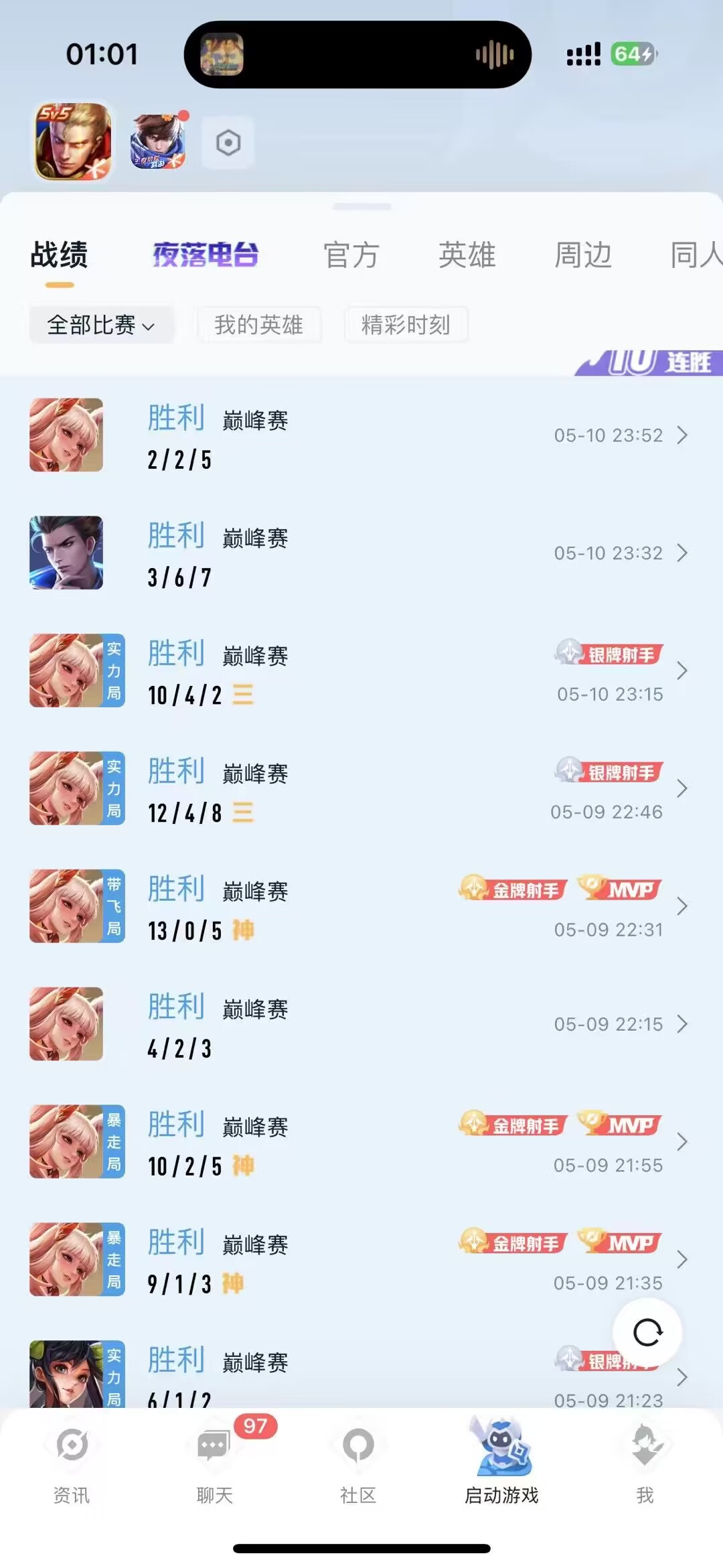Switch to the 夜落电台 tab
This screenshot has height=1568, width=723.
coord(206,255)
